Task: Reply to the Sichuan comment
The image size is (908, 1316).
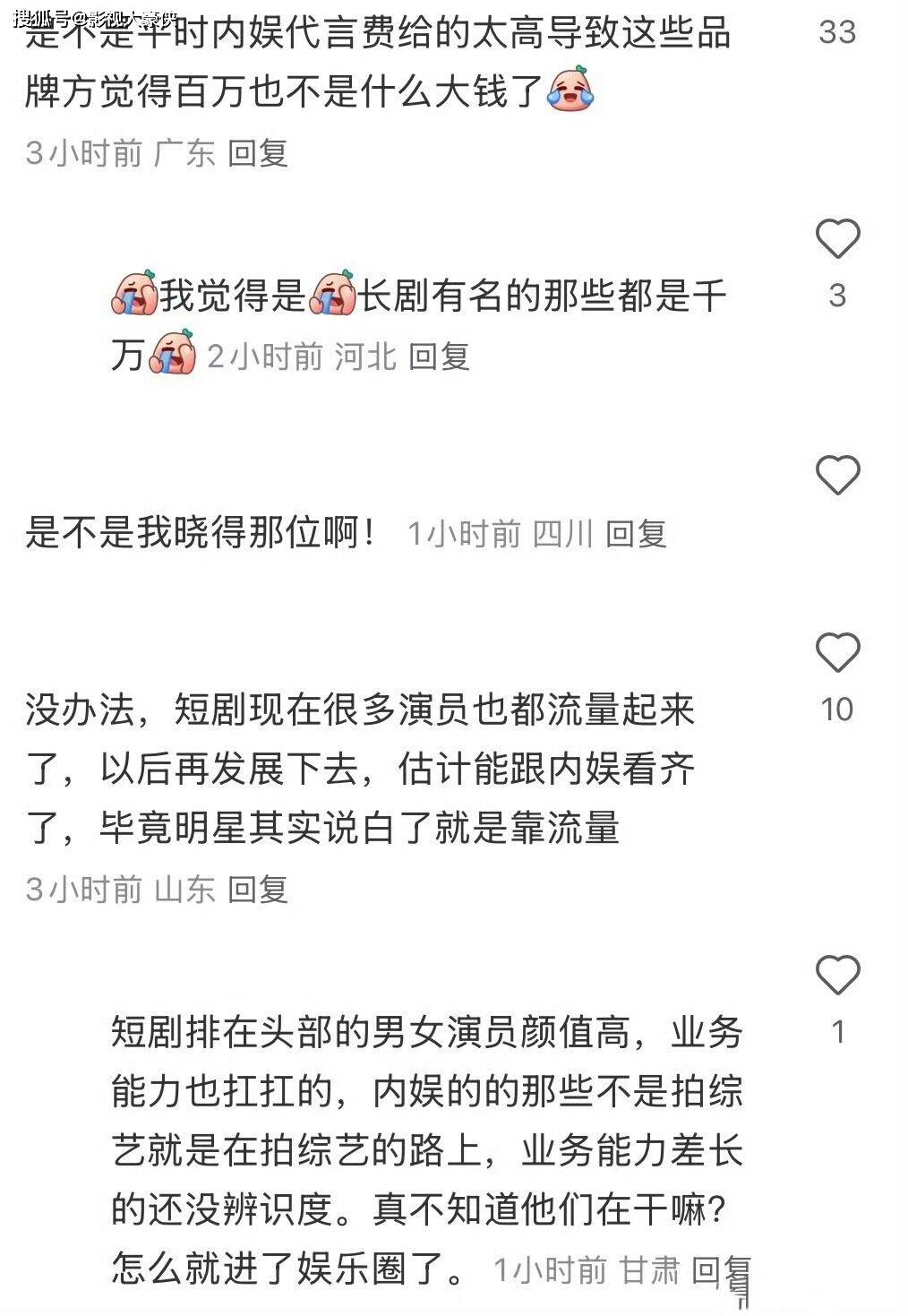Action: pyautogui.click(x=636, y=534)
